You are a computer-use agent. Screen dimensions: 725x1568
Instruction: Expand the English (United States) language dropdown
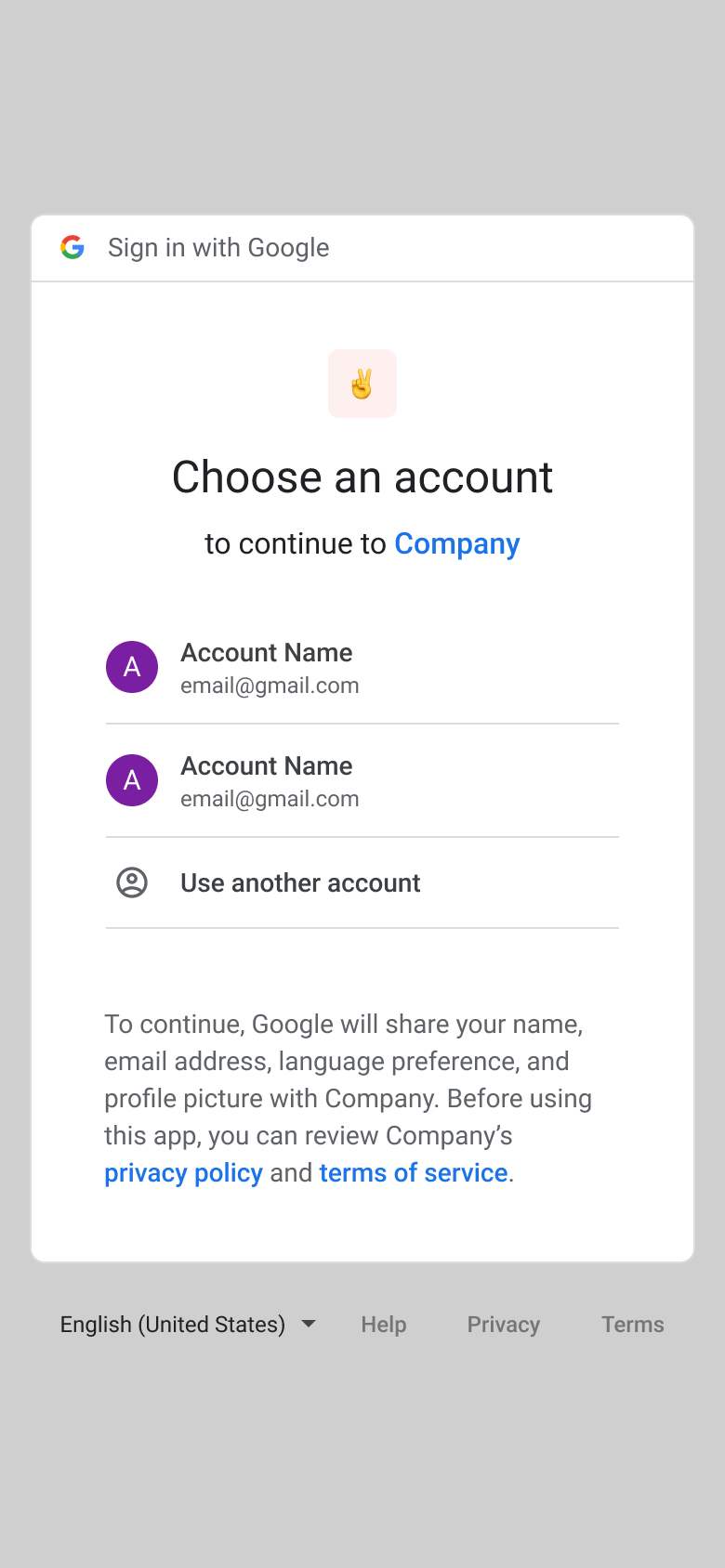[188, 1325]
